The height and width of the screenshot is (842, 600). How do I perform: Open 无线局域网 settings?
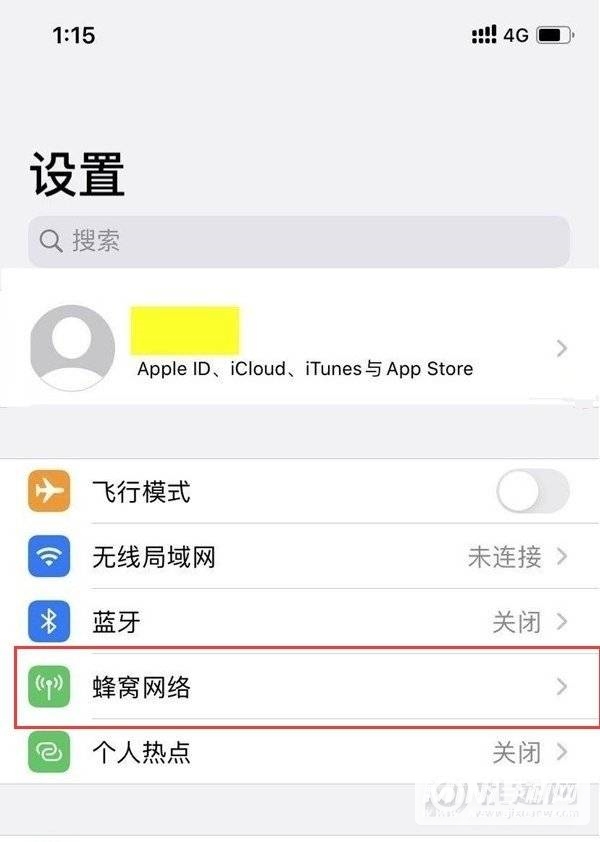tap(300, 556)
